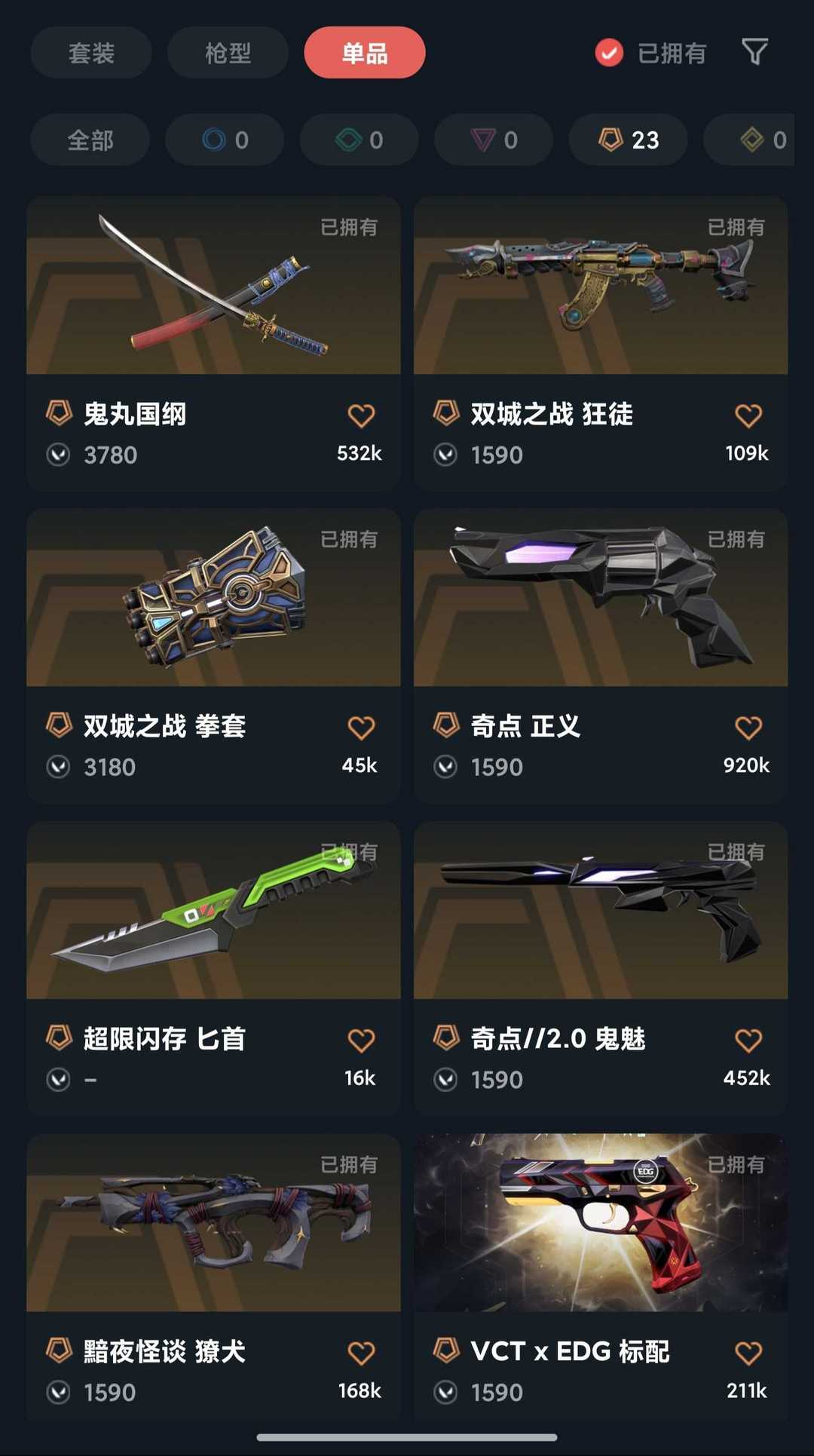Select the yellow diamond tier chip

(749, 139)
